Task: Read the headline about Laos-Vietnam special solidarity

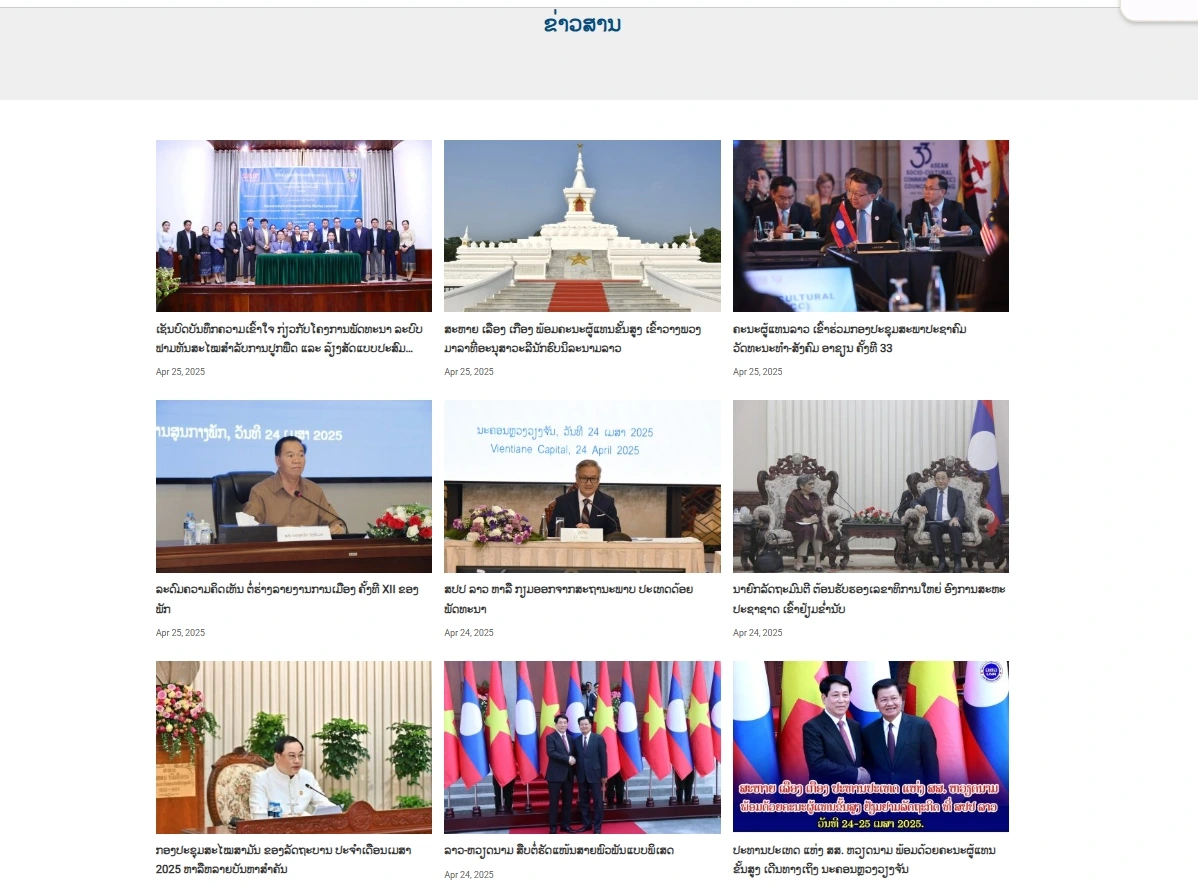Action: click(559, 850)
